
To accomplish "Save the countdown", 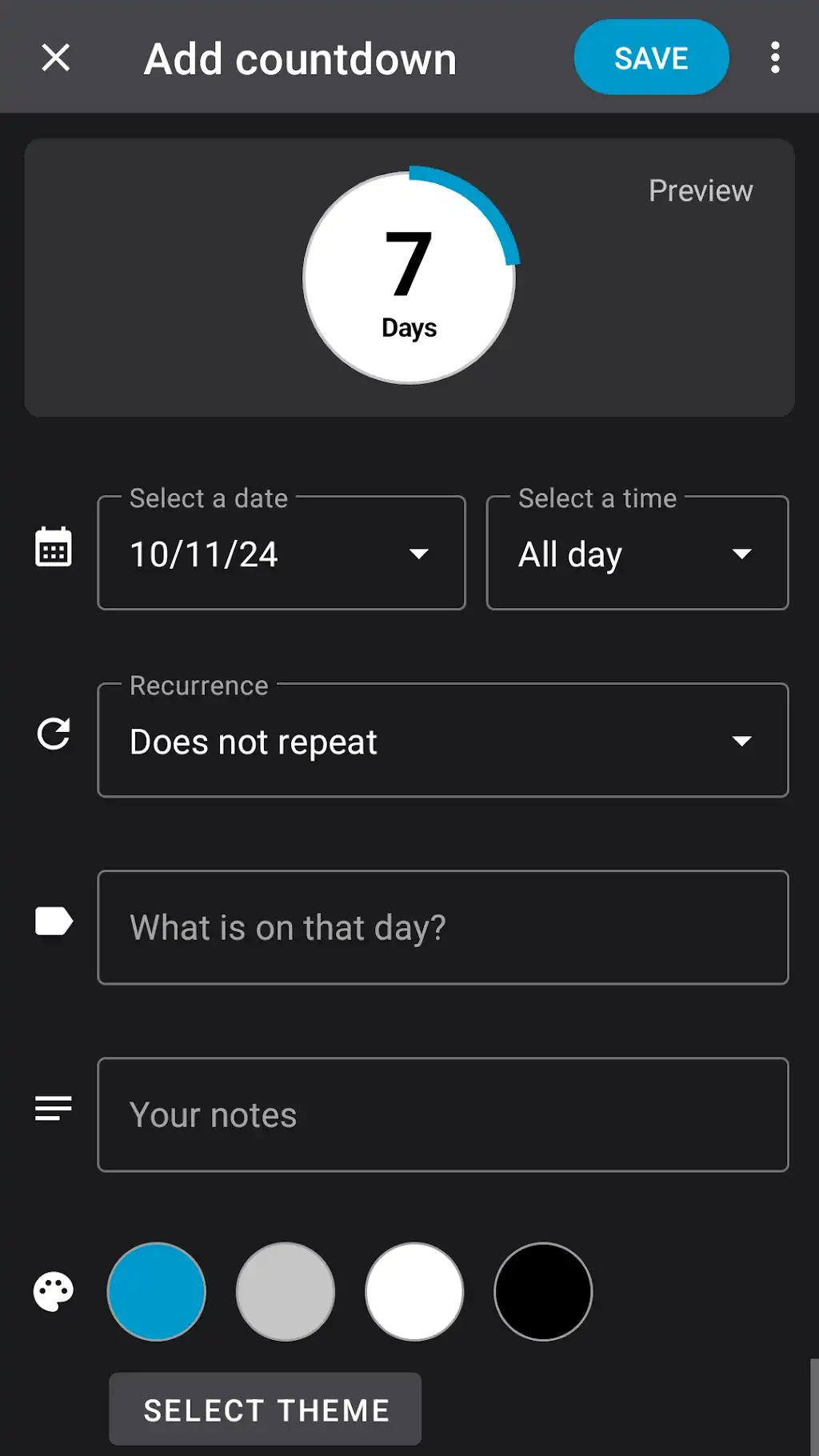I will point(651,58).
